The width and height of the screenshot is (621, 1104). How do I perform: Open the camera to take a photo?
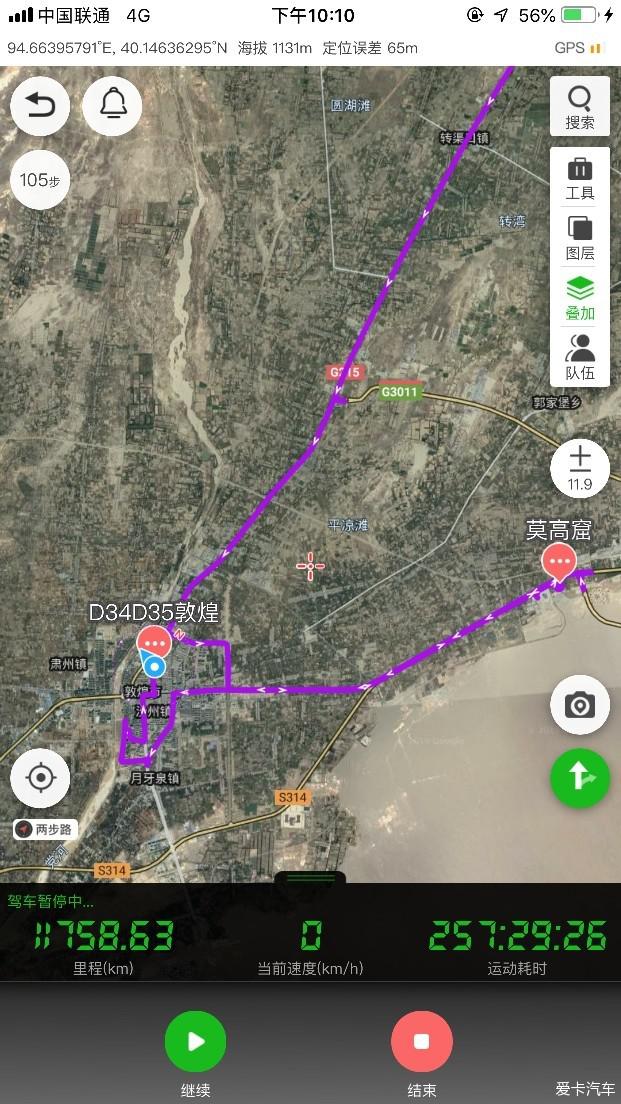click(580, 705)
